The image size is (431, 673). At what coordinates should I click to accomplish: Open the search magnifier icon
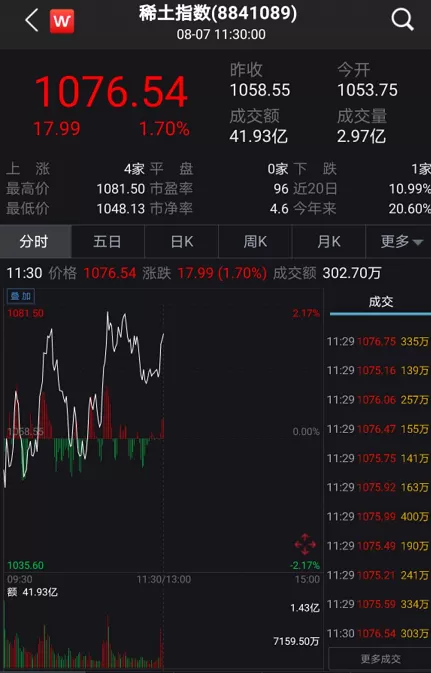pyautogui.click(x=402, y=20)
